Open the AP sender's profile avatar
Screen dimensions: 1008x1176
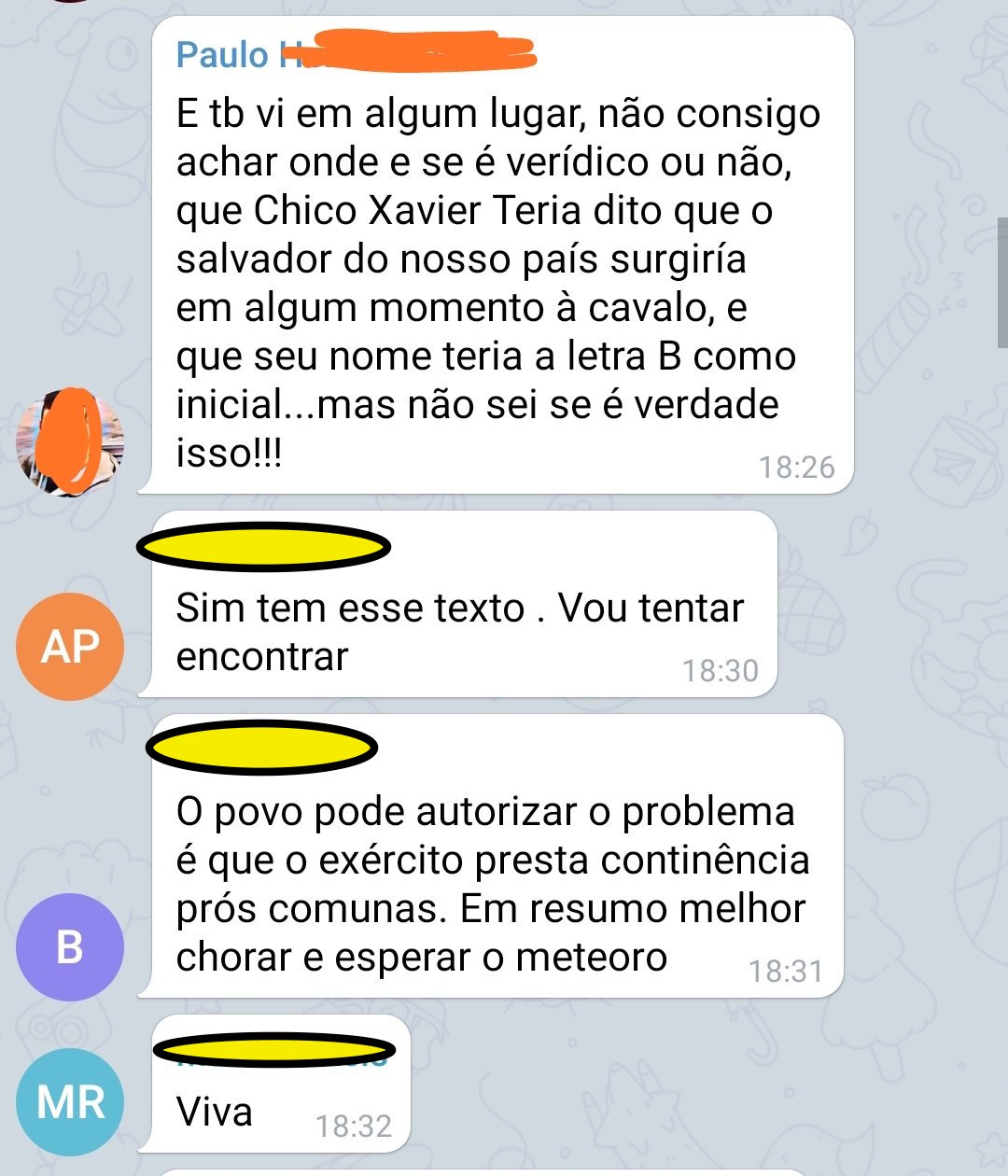point(70,646)
